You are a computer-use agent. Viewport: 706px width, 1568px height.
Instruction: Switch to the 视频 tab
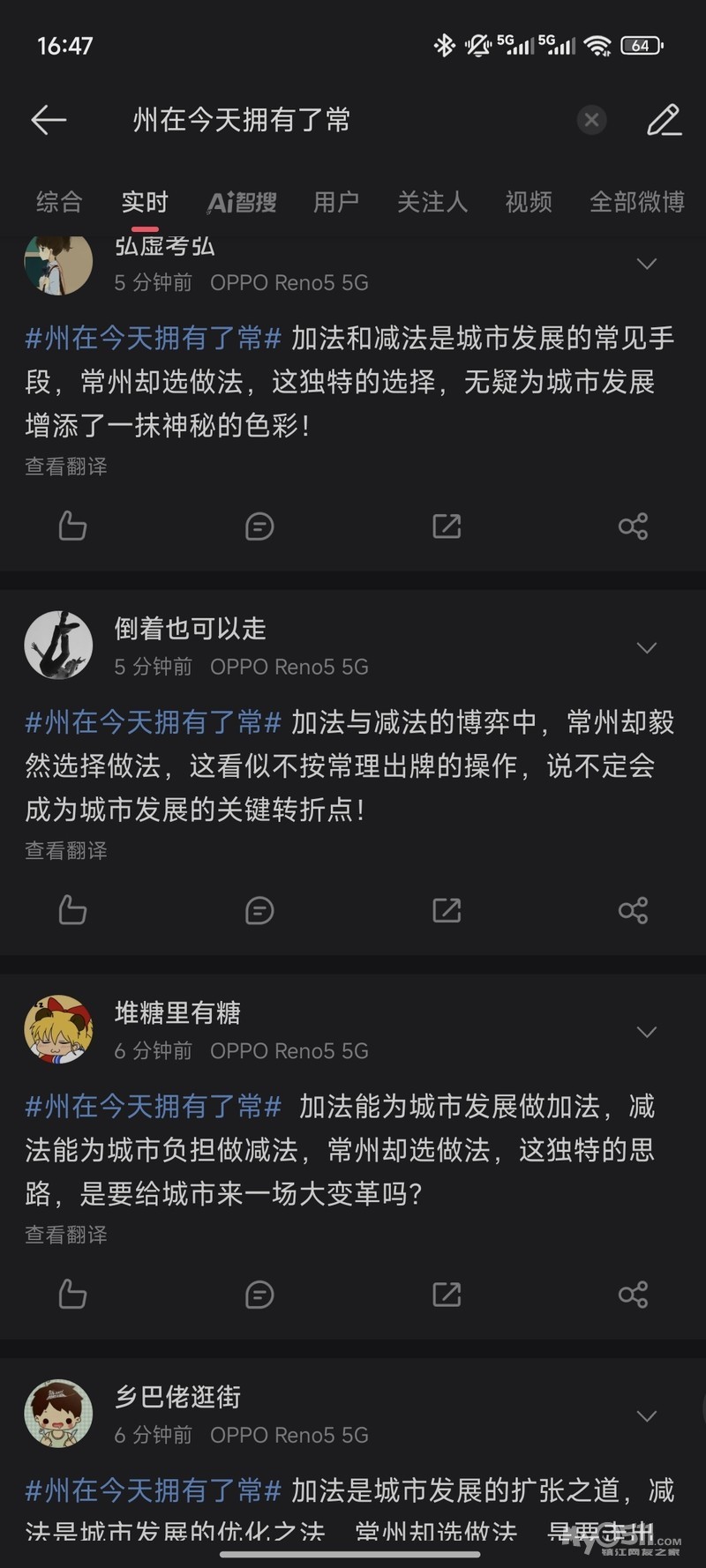click(x=529, y=202)
